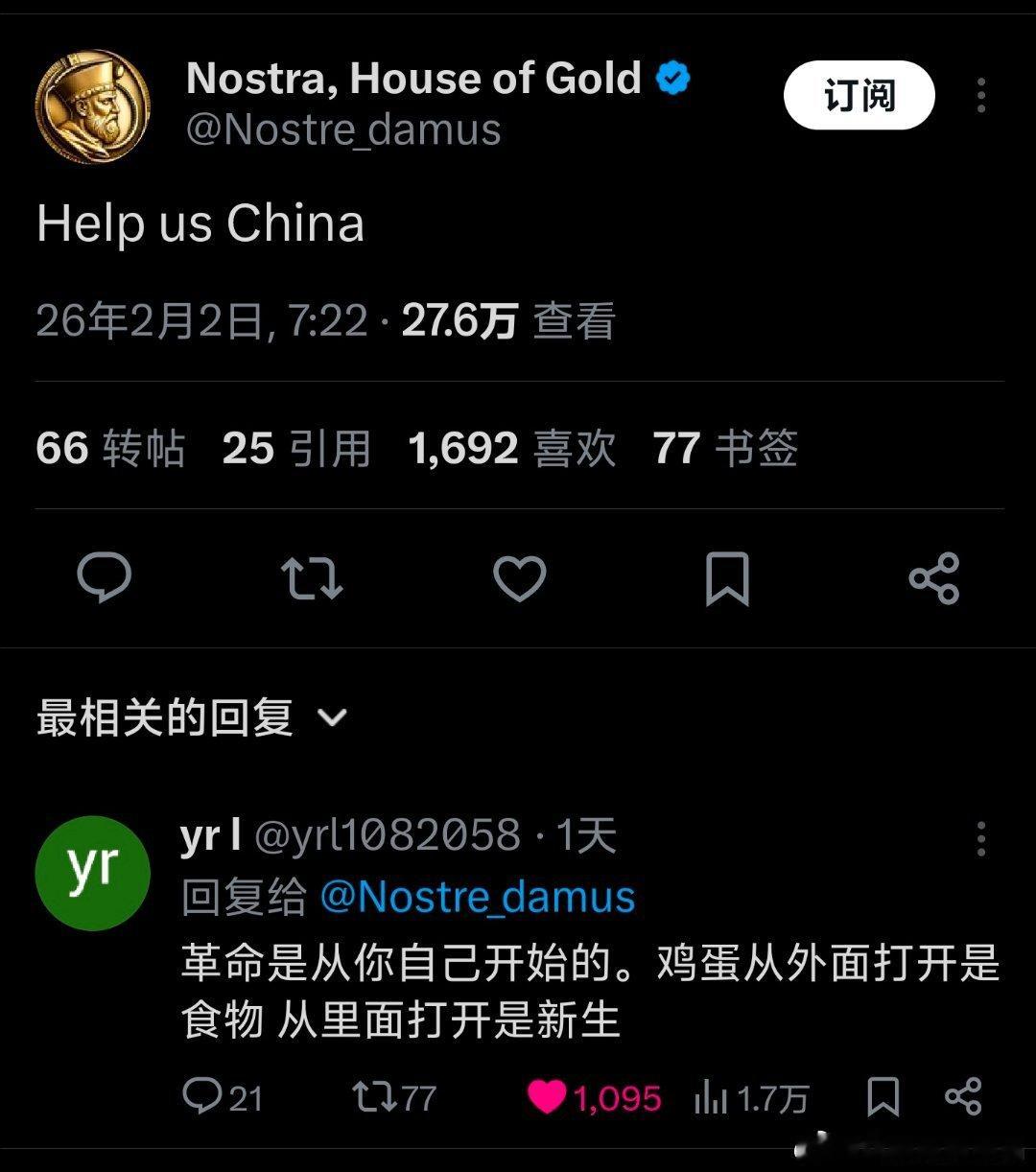Click yr l's green profile avatar
This screenshot has width=1036, height=1172.
coord(91,873)
